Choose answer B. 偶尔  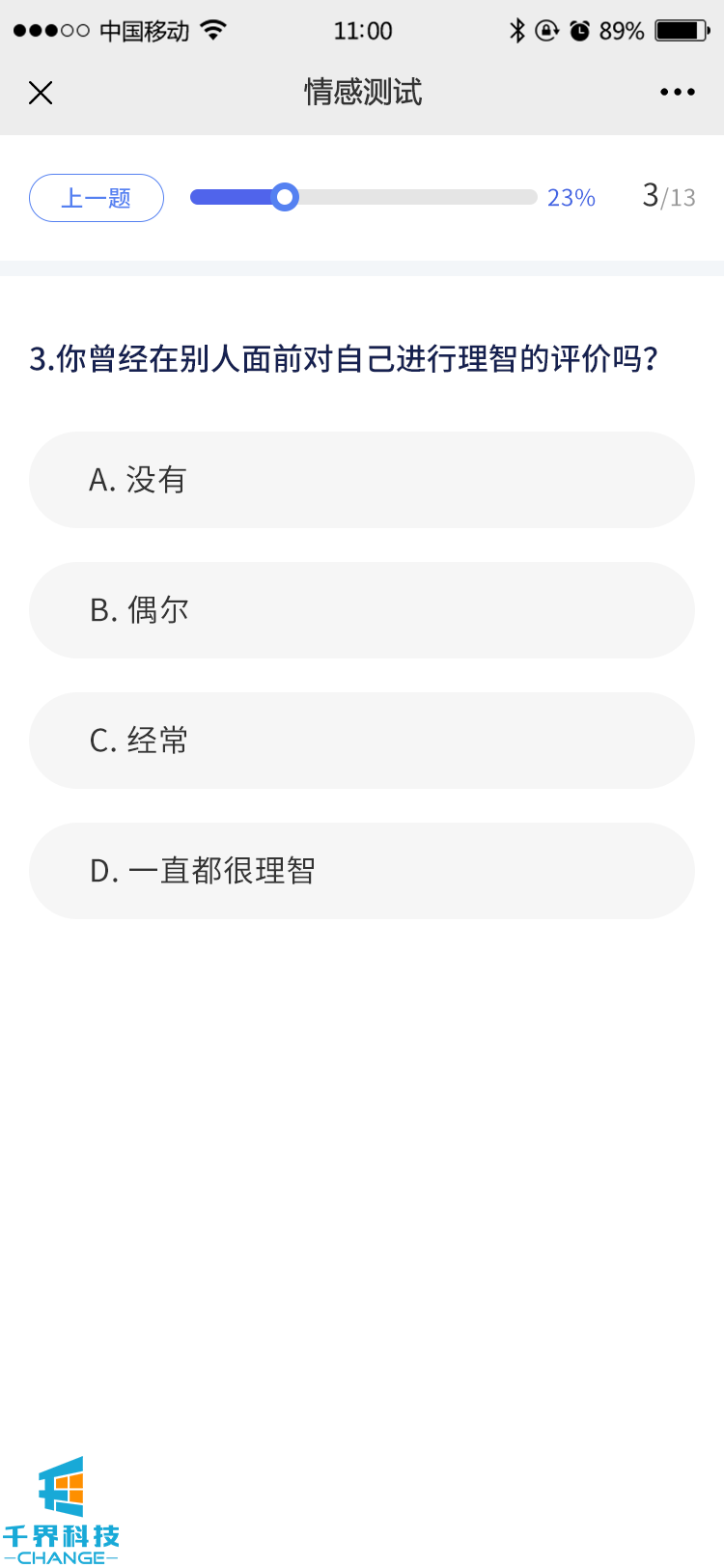(x=362, y=610)
